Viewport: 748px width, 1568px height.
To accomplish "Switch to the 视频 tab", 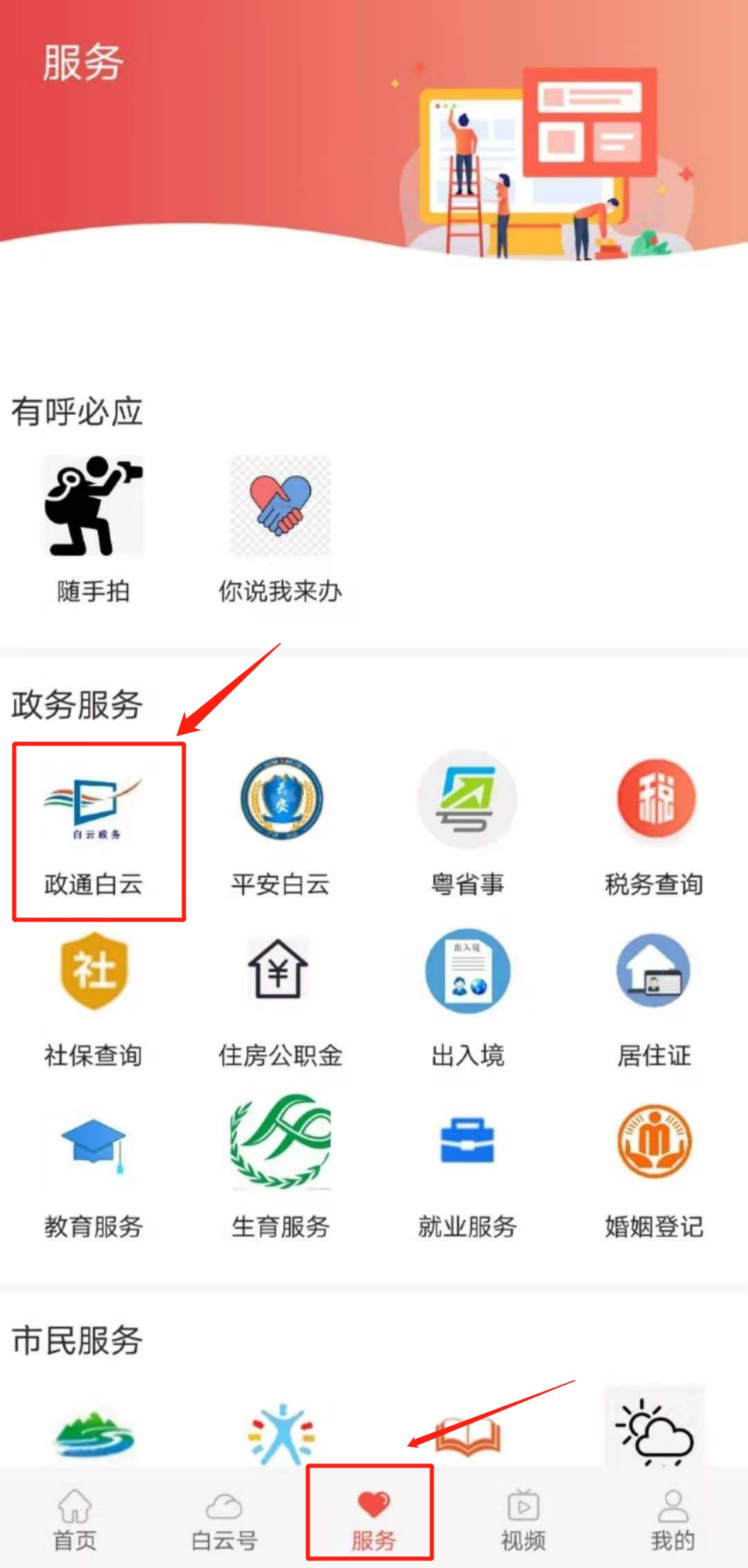I will tap(524, 1520).
